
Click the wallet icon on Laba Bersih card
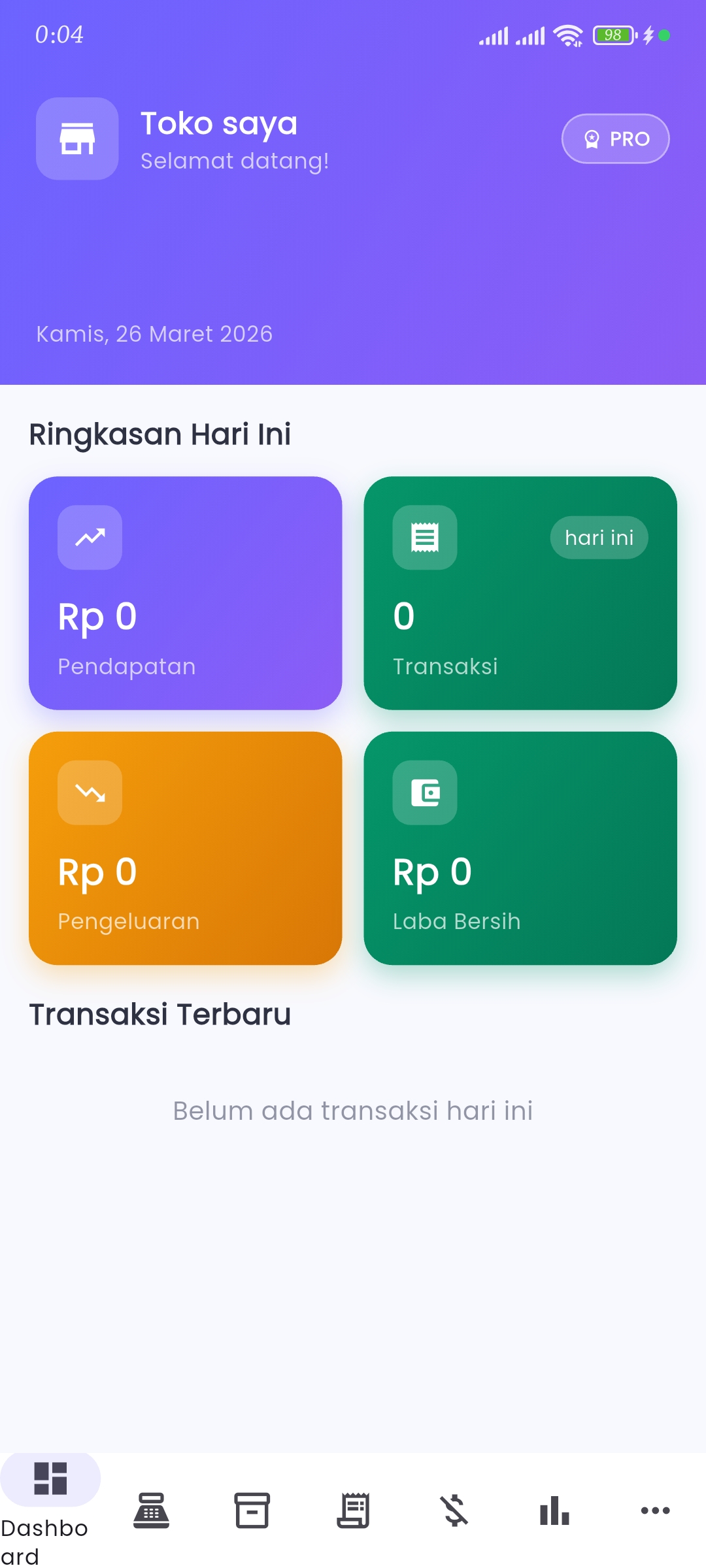click(x=424, y=792)
